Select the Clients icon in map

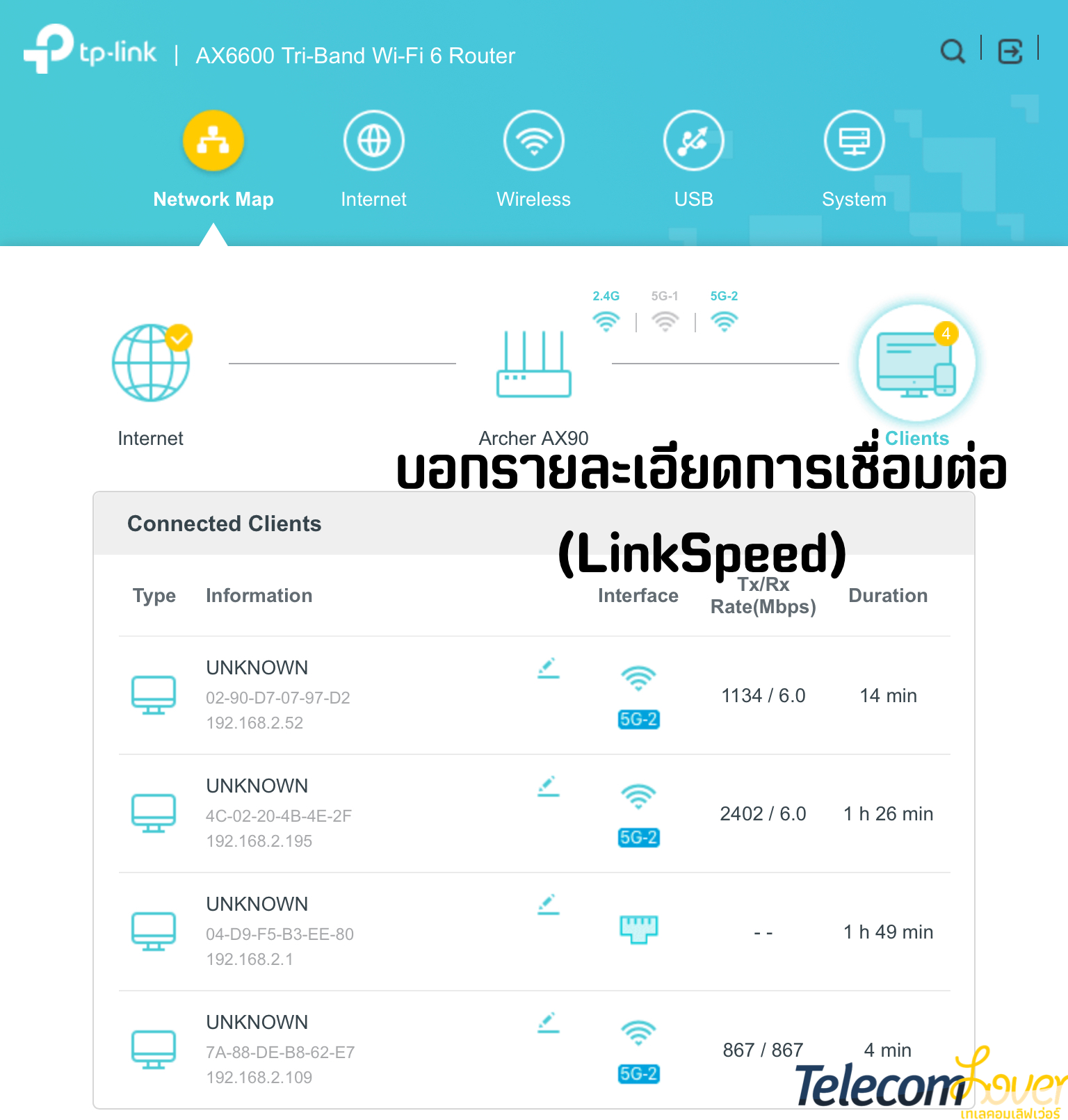(916, 364)
